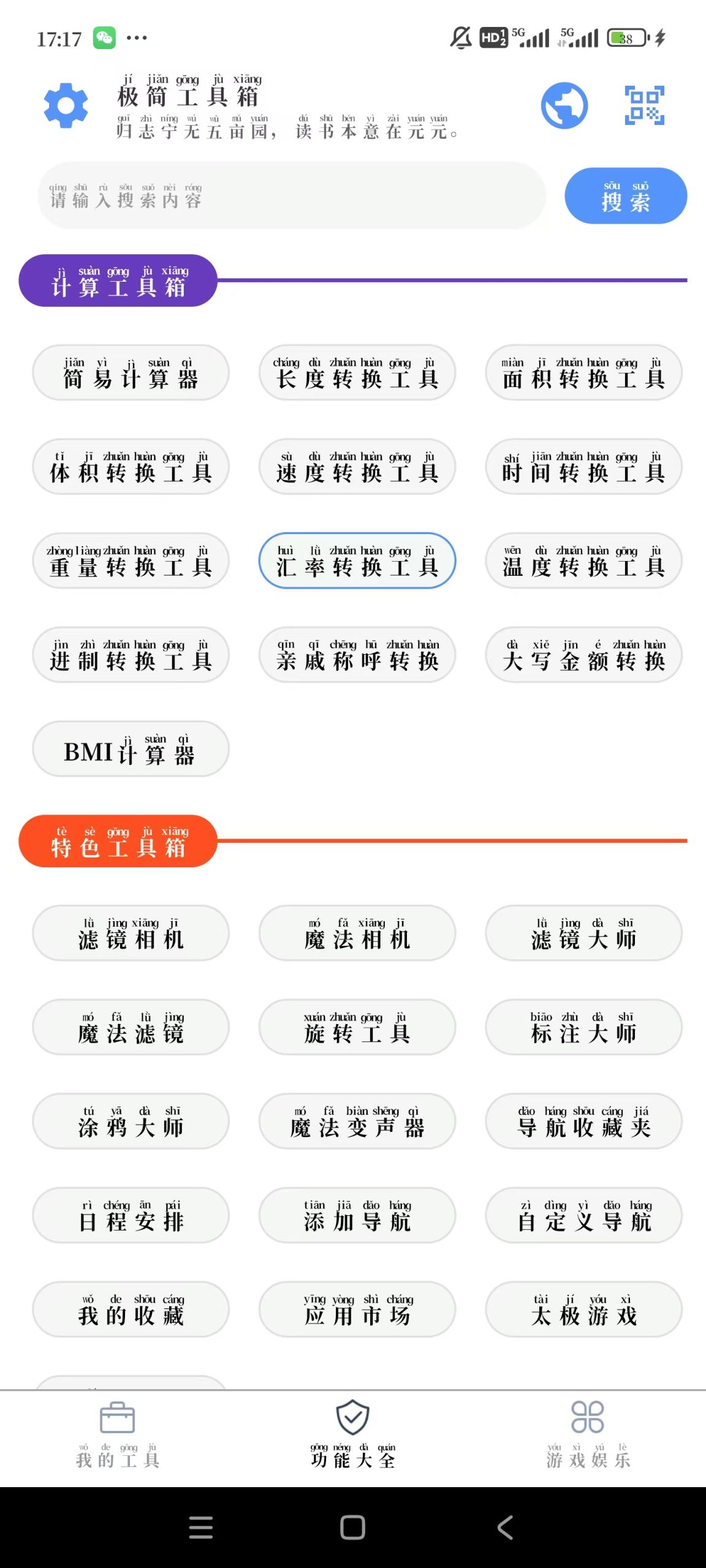Tap the 请输入搜索内容 search field
Viewport: 706px width, 1568px height.
(291, 196)
